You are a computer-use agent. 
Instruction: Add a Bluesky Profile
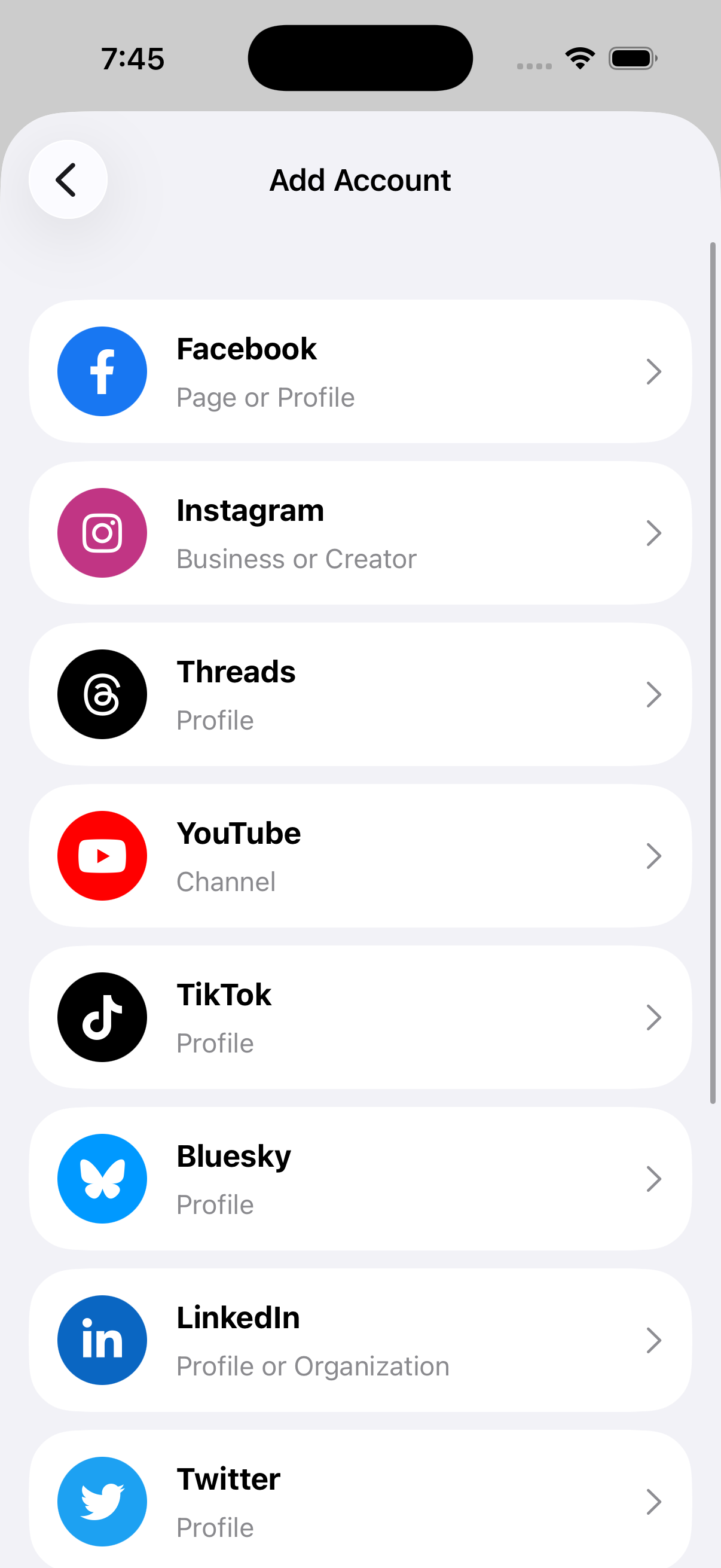point(360,1178)
